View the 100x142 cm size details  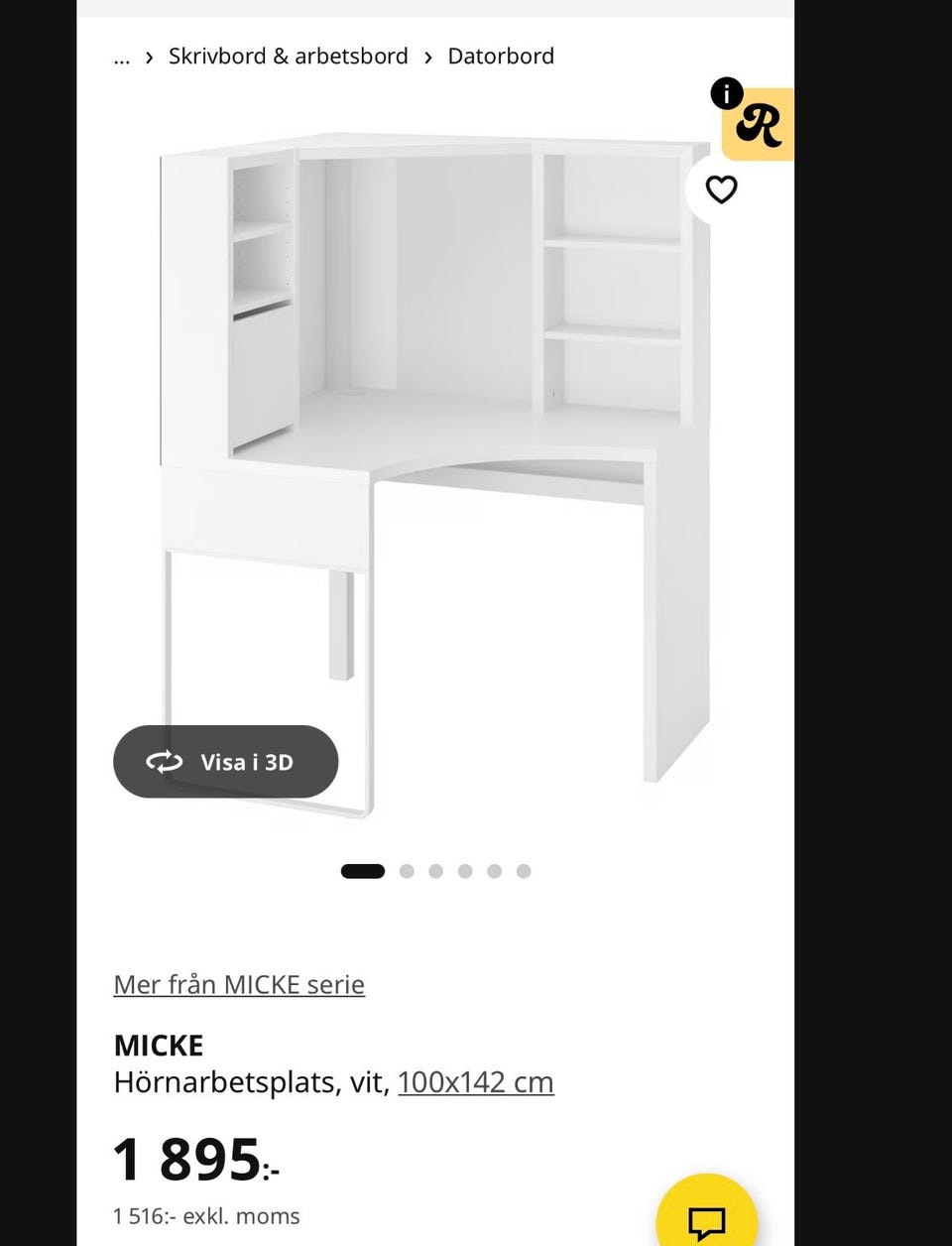pos(475,1081)
